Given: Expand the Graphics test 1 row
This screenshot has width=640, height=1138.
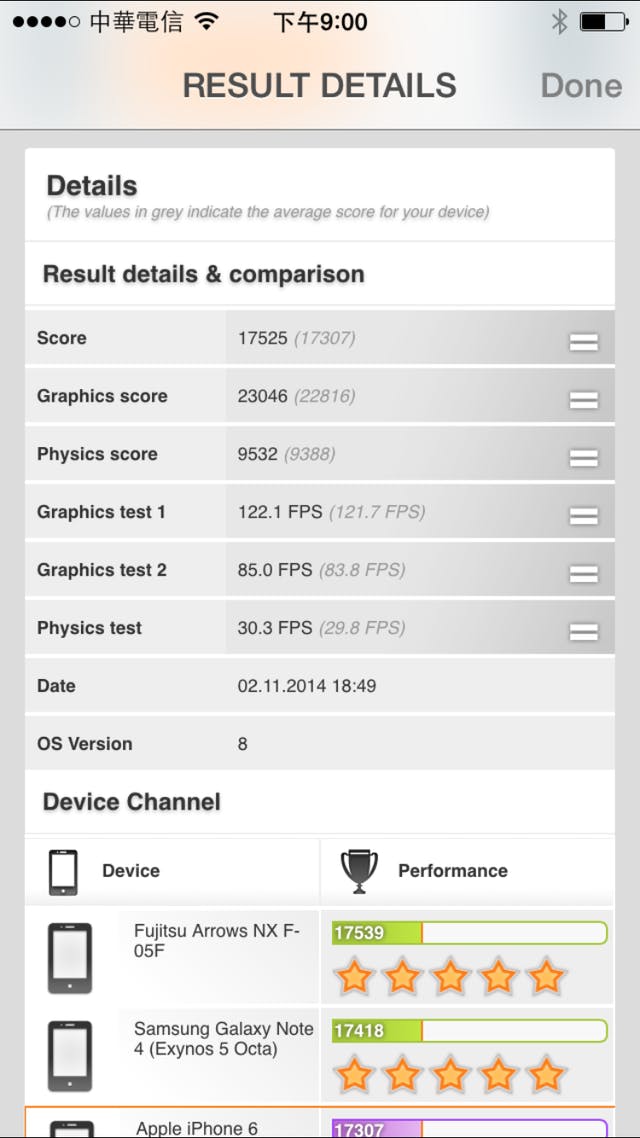Looking at the screenshot, I should [583, 516].
